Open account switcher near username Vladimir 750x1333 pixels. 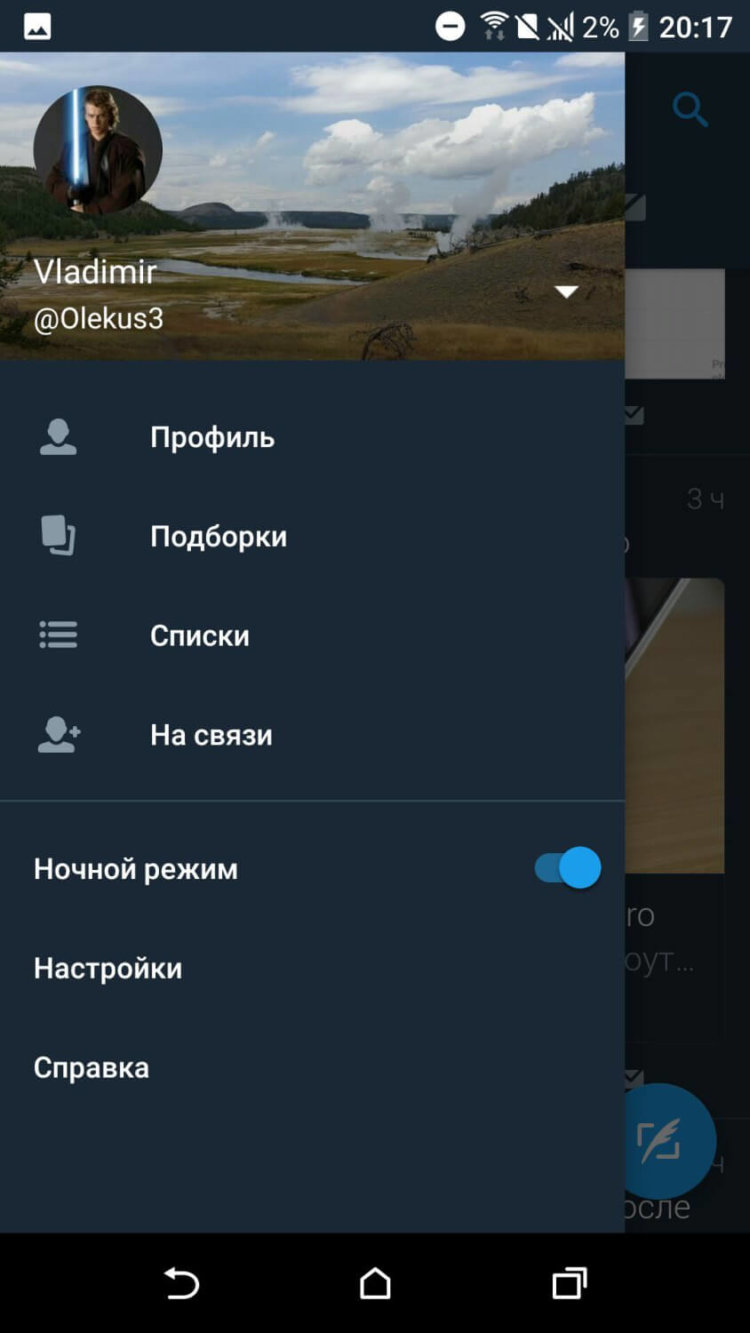[x=567, y=291]
